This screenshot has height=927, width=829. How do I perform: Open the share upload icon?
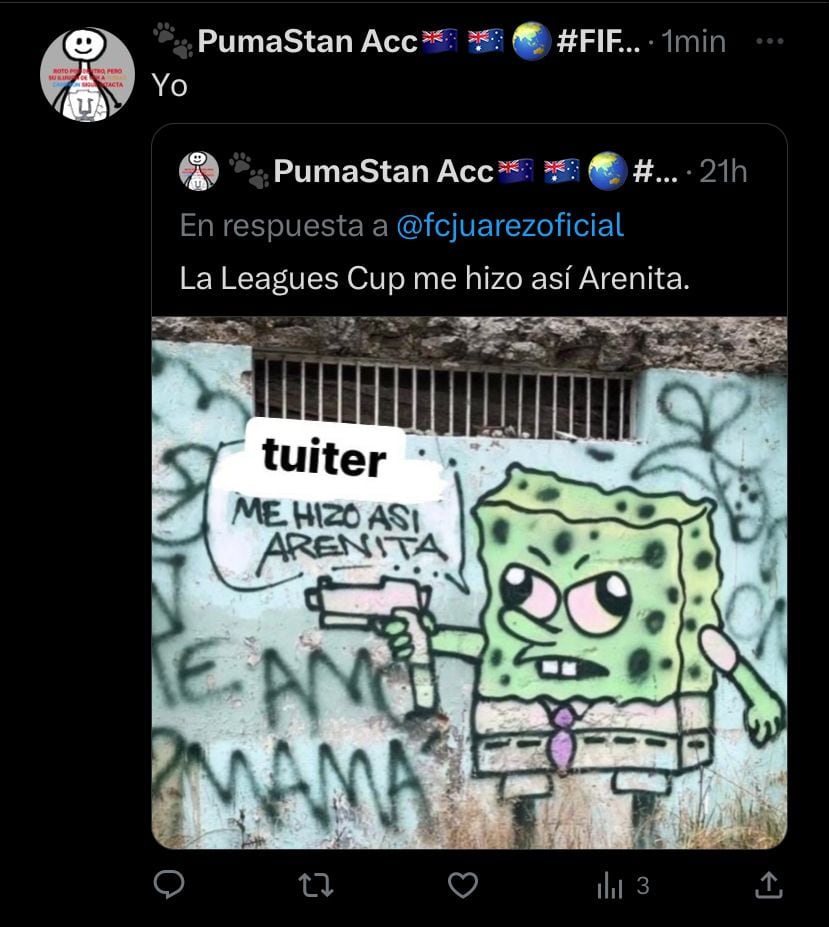click(x=768, y=884)
